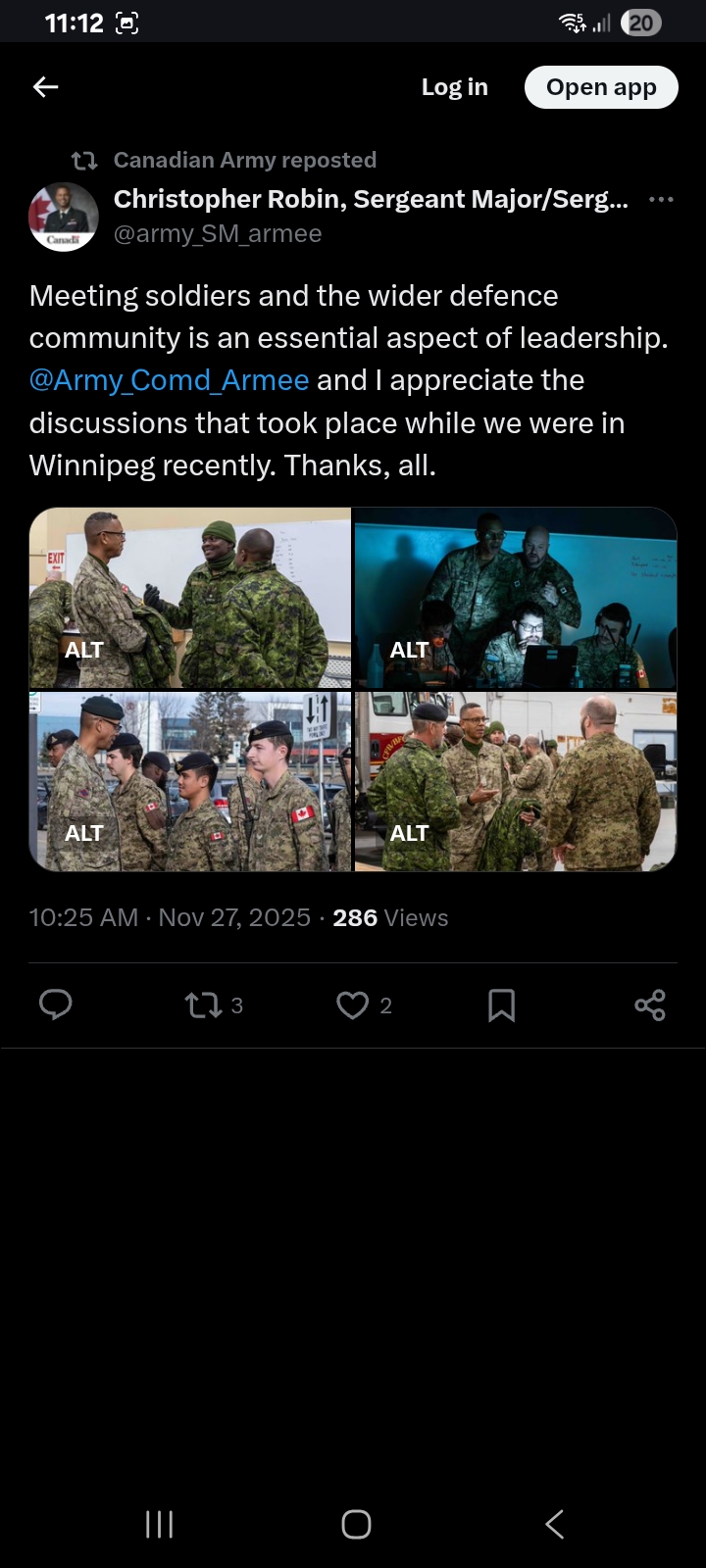This screenshot has height=1568, width=706.
Task: View photo of soldiers lined up outdoors
Action: click(x=190, y=781)
